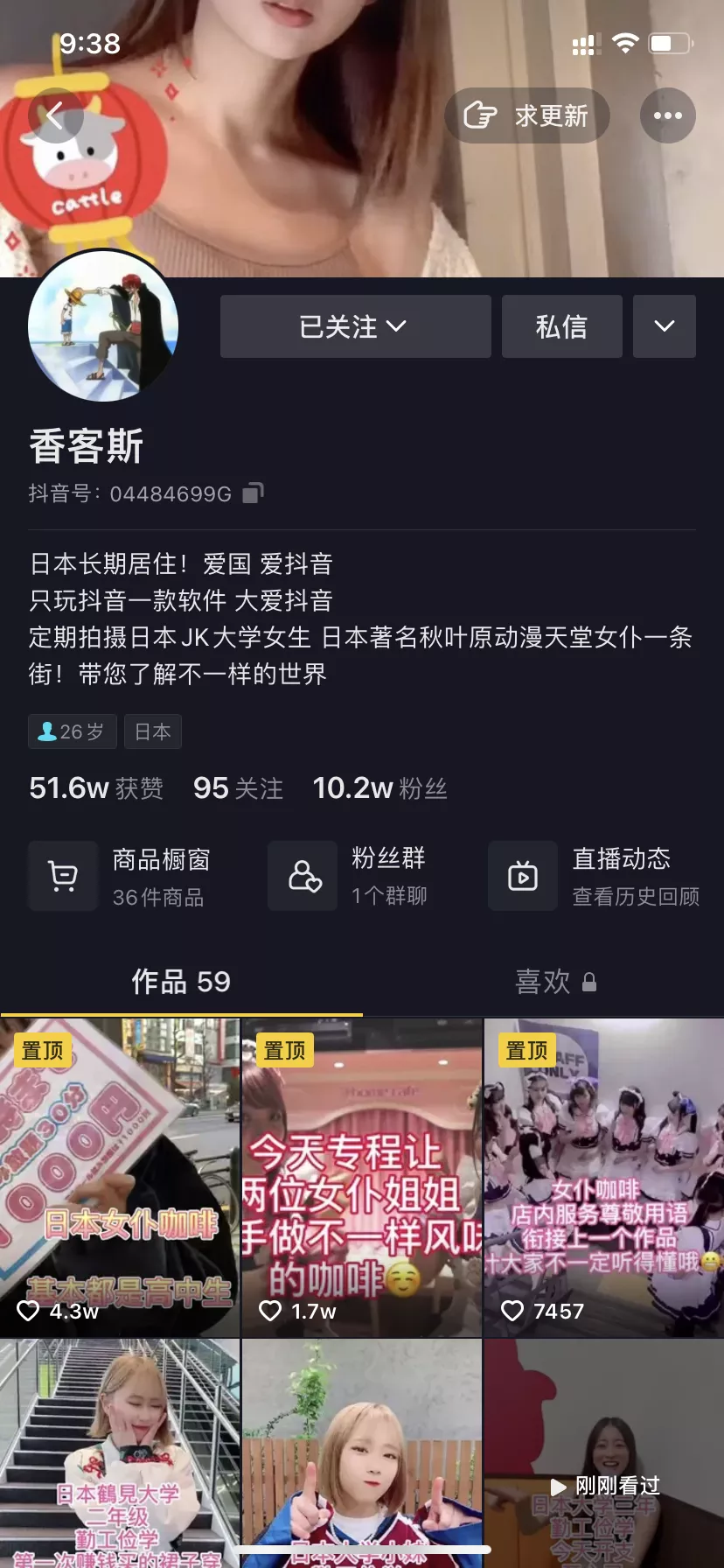Open the 粉丝群 fan group
Viewport: 724px width, 1568px height.
coord(350,876)
